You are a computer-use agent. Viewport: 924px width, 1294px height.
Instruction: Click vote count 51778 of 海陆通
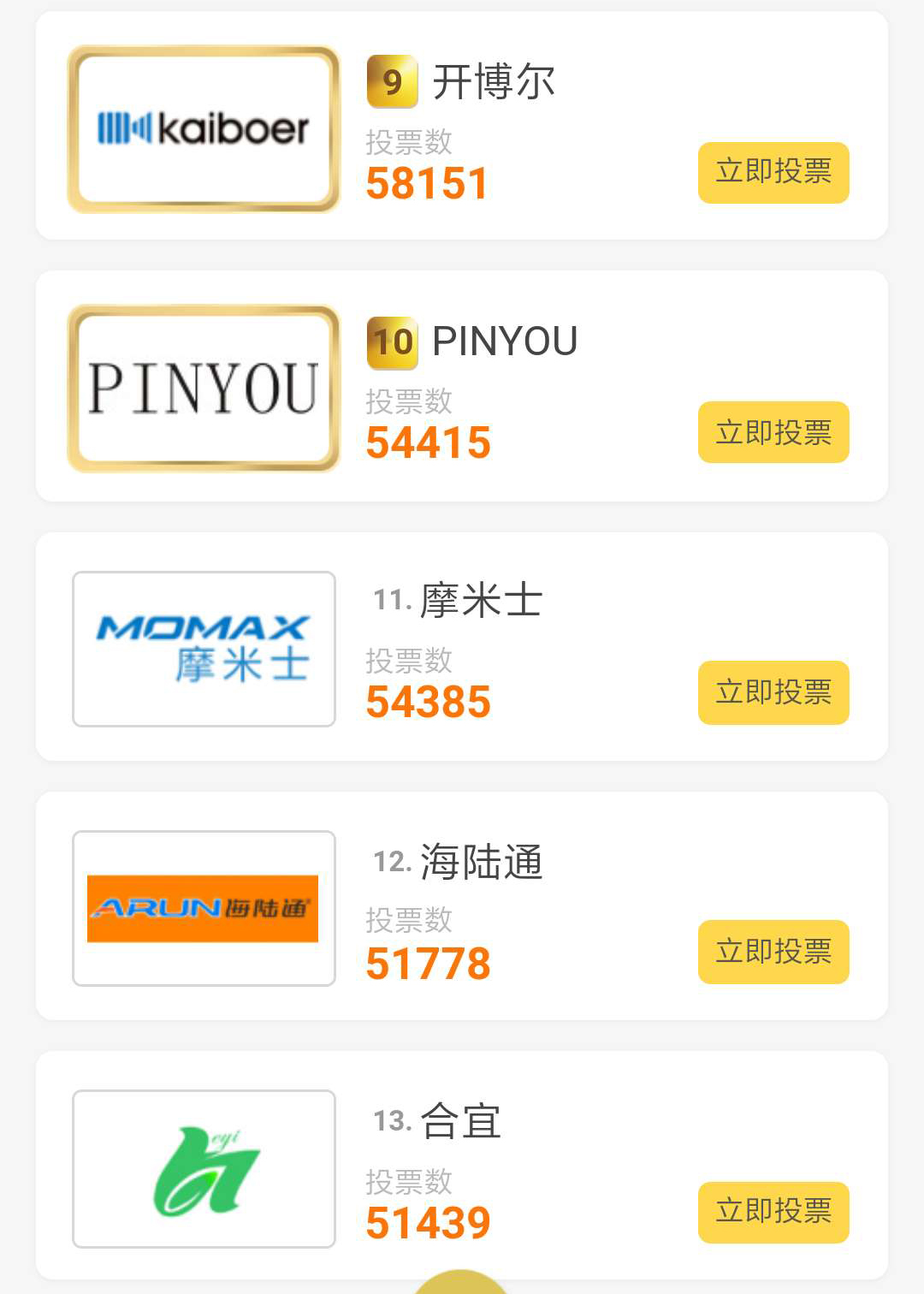(428, 962)
